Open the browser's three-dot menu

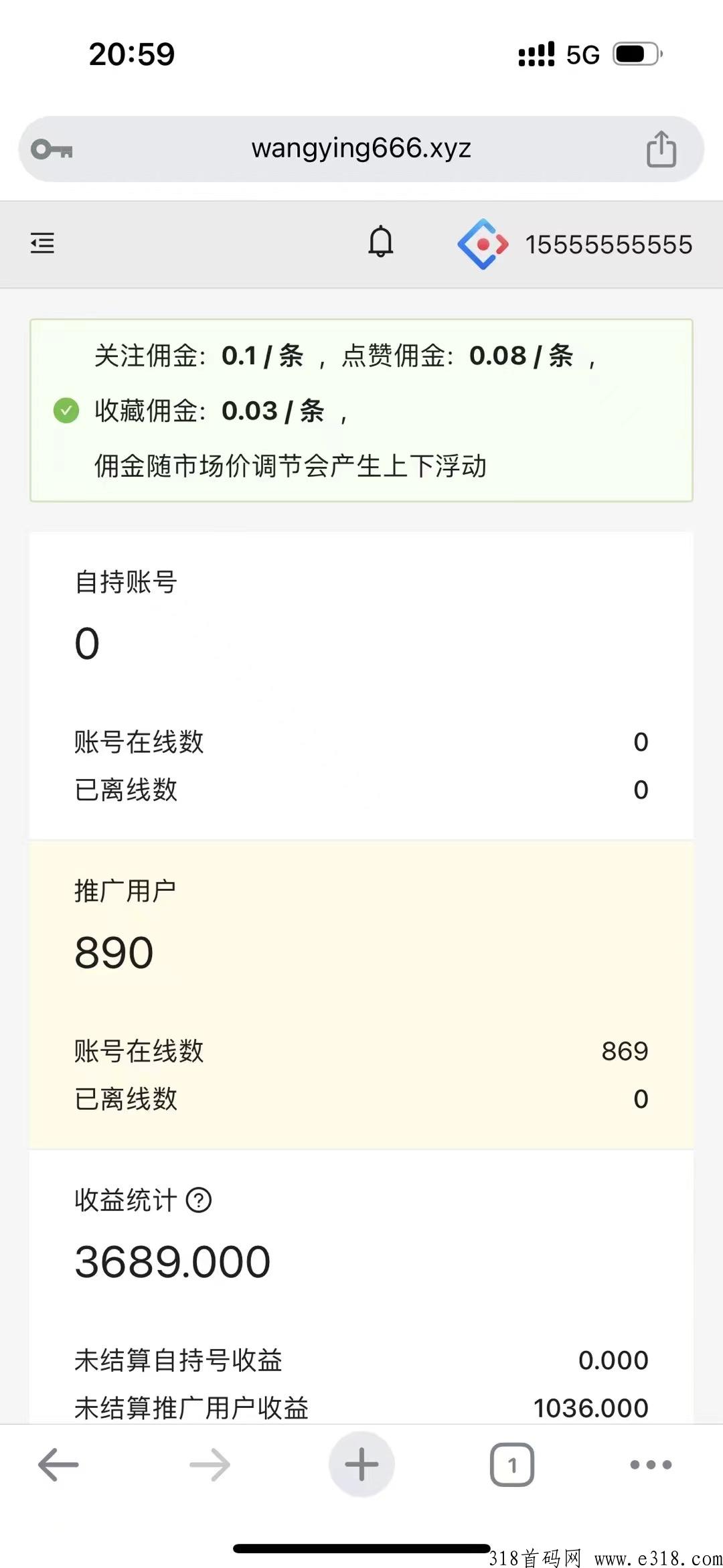coord(651,1465)
